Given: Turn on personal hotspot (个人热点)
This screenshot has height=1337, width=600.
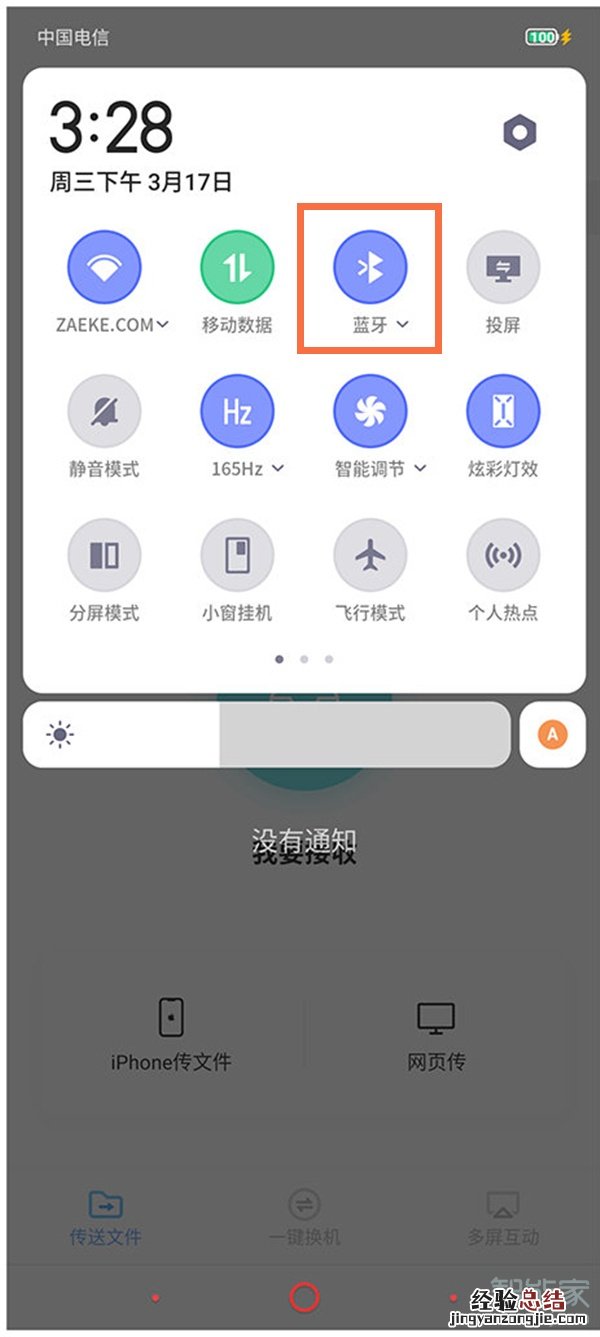Looking at the screenshot, I should pos(503,556).
